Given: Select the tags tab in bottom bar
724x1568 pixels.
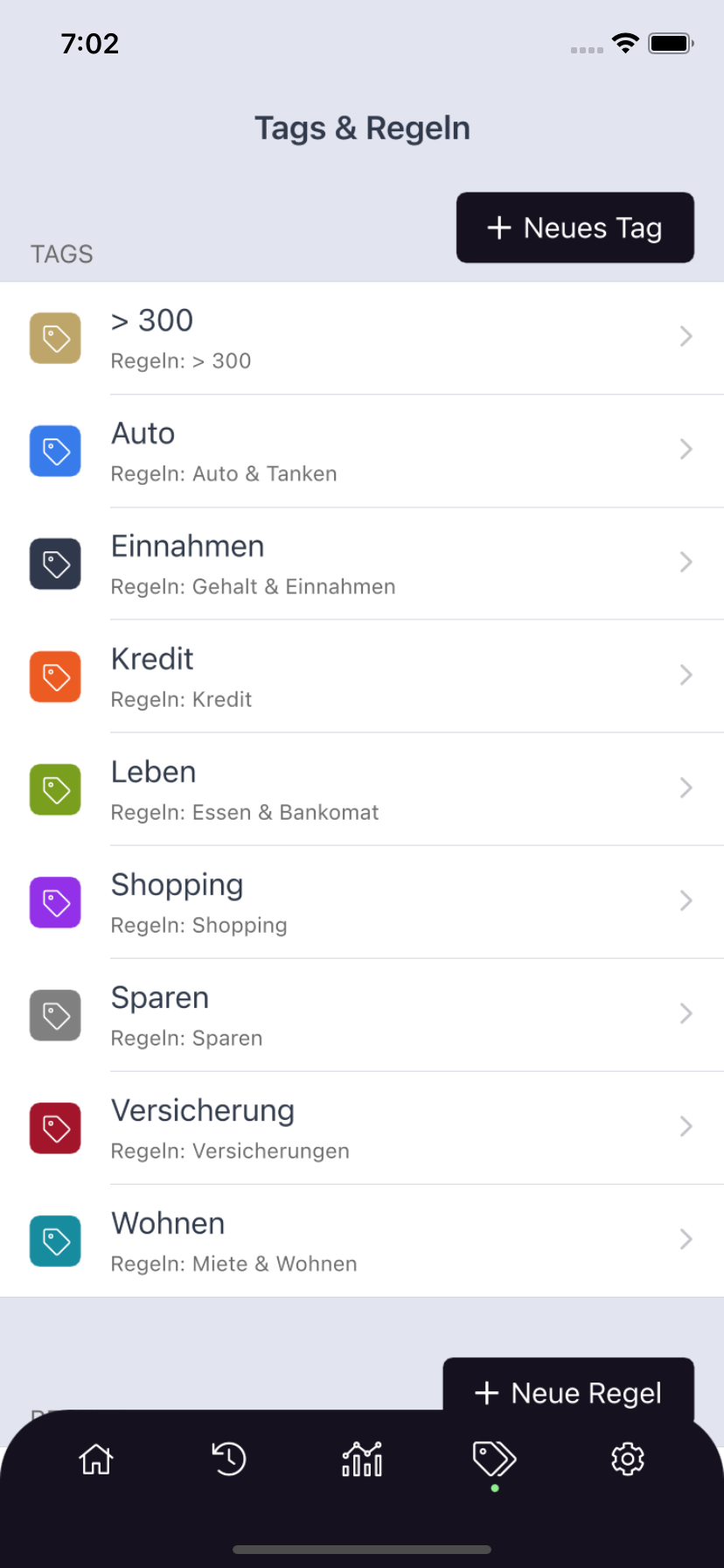Looking at the screenshot, I should pyautogui.click(x=495, y=1459).
